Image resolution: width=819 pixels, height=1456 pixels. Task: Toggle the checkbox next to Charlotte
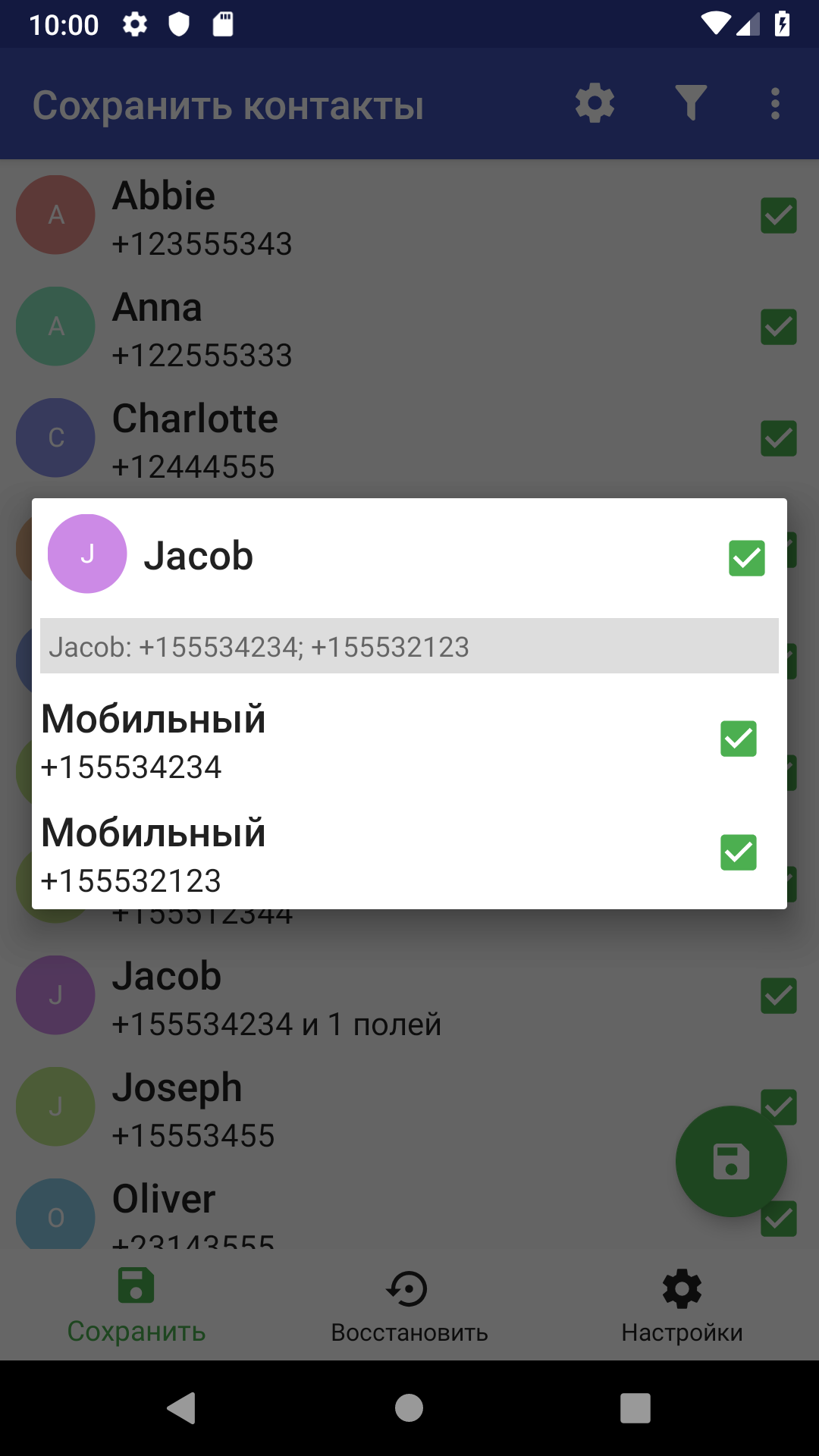pos(779,438)
